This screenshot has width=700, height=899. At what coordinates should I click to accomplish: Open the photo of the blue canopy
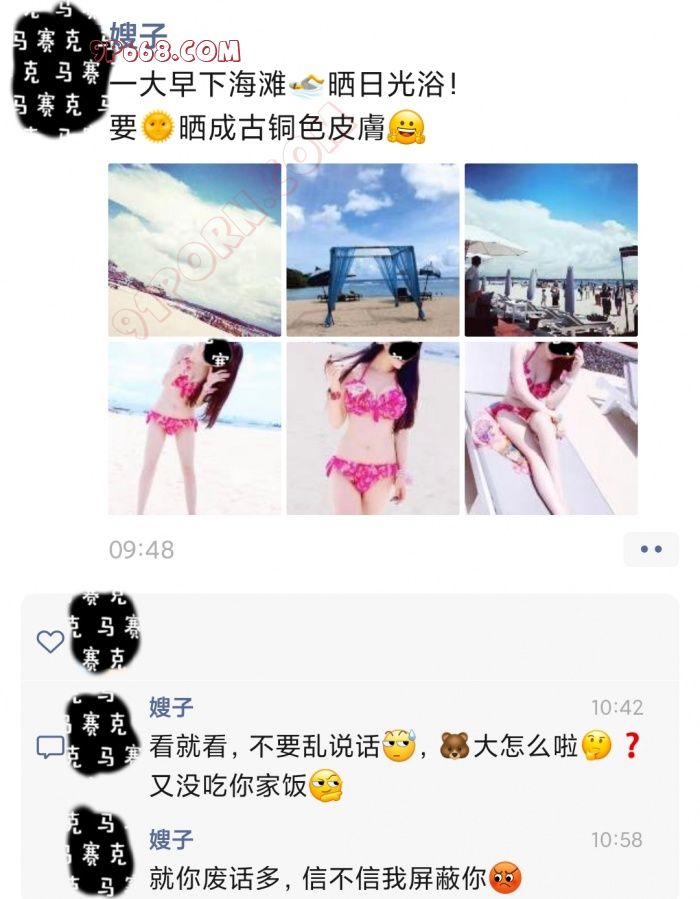(373, 249)
